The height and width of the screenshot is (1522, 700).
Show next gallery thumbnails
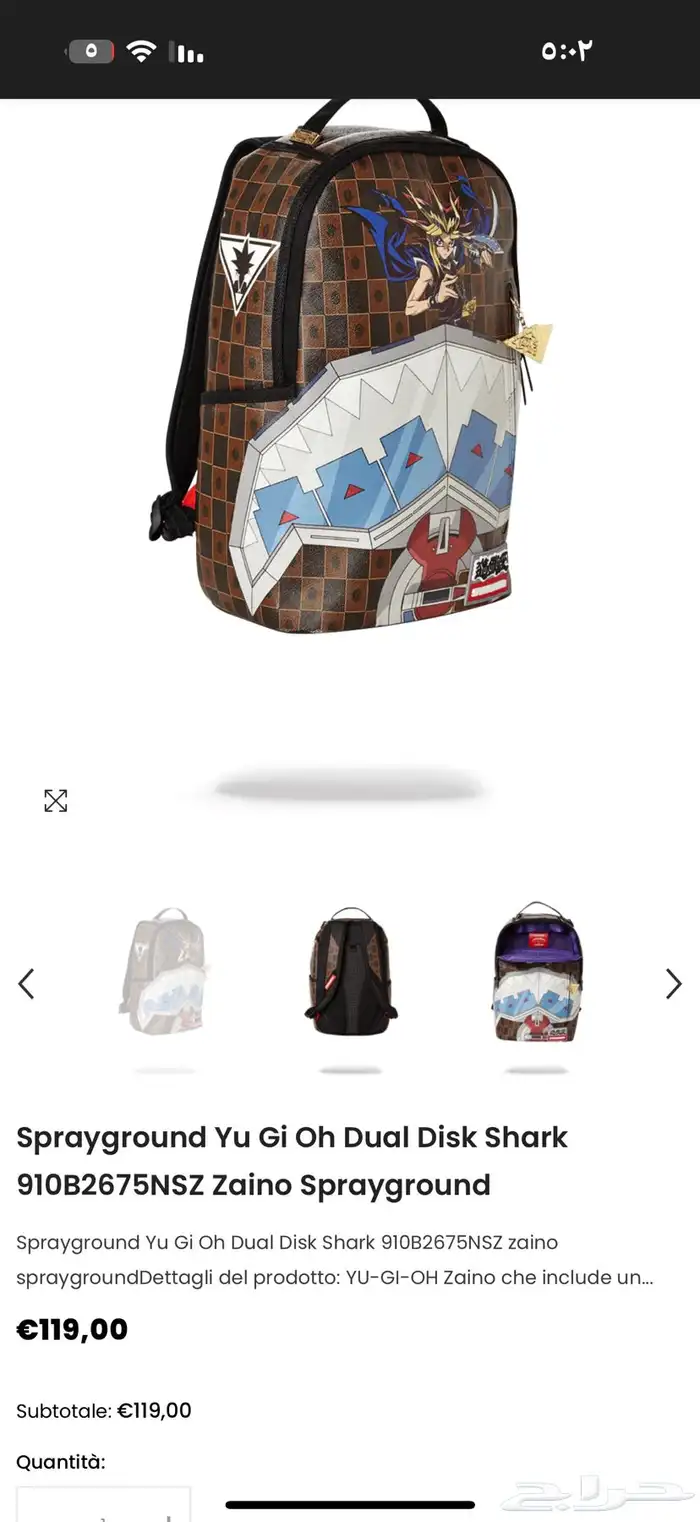pos(673,984)
